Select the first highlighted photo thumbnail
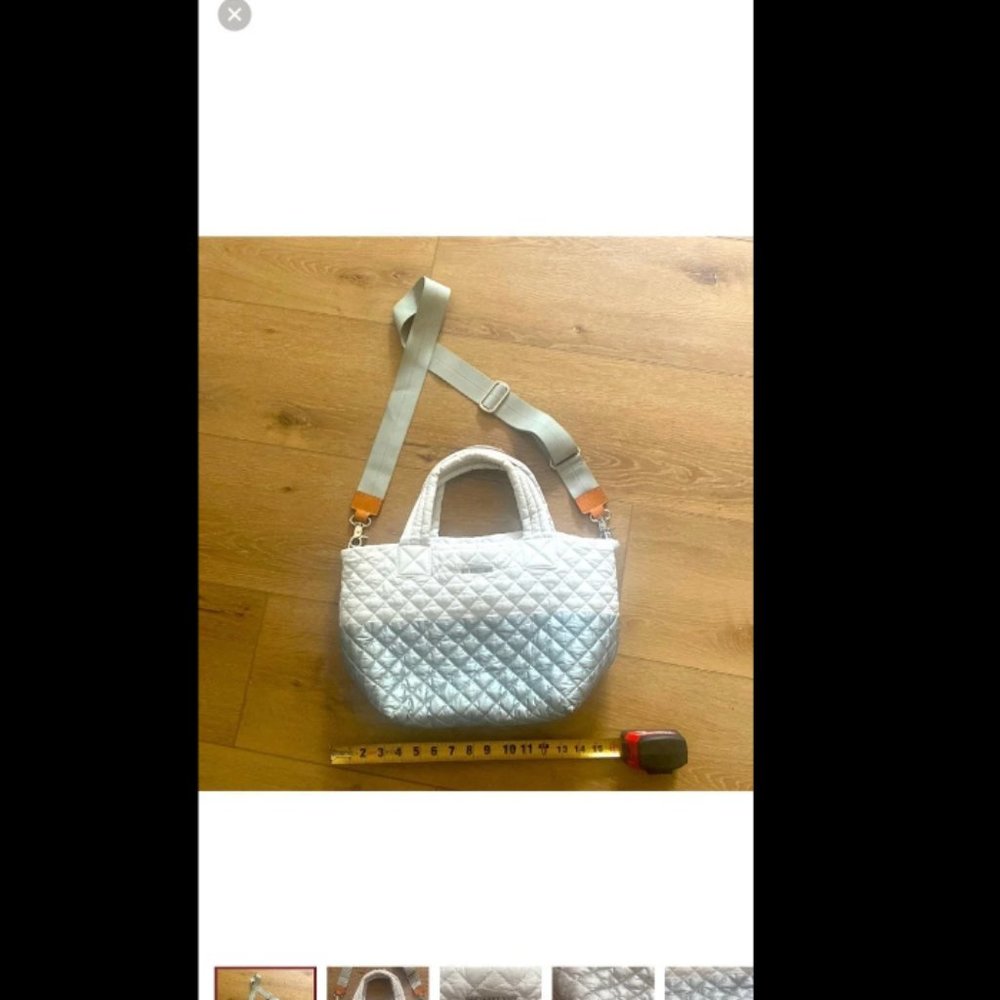This screenshot has height=1000, width=1000. [266, 983]
